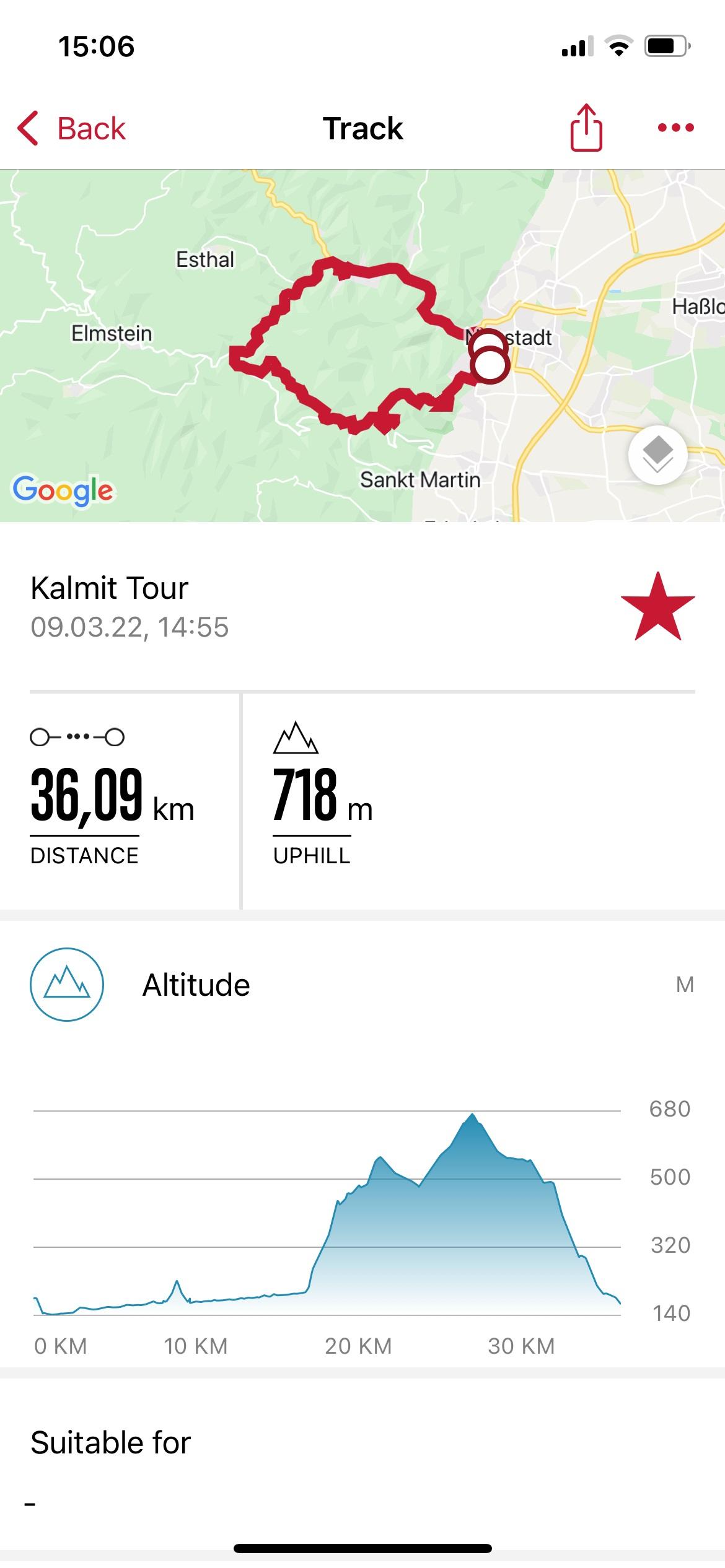The width and height of the screenshot is (725, 1568).
Task: Tap the altitude profile chart
Action: tap(327, 1214)
